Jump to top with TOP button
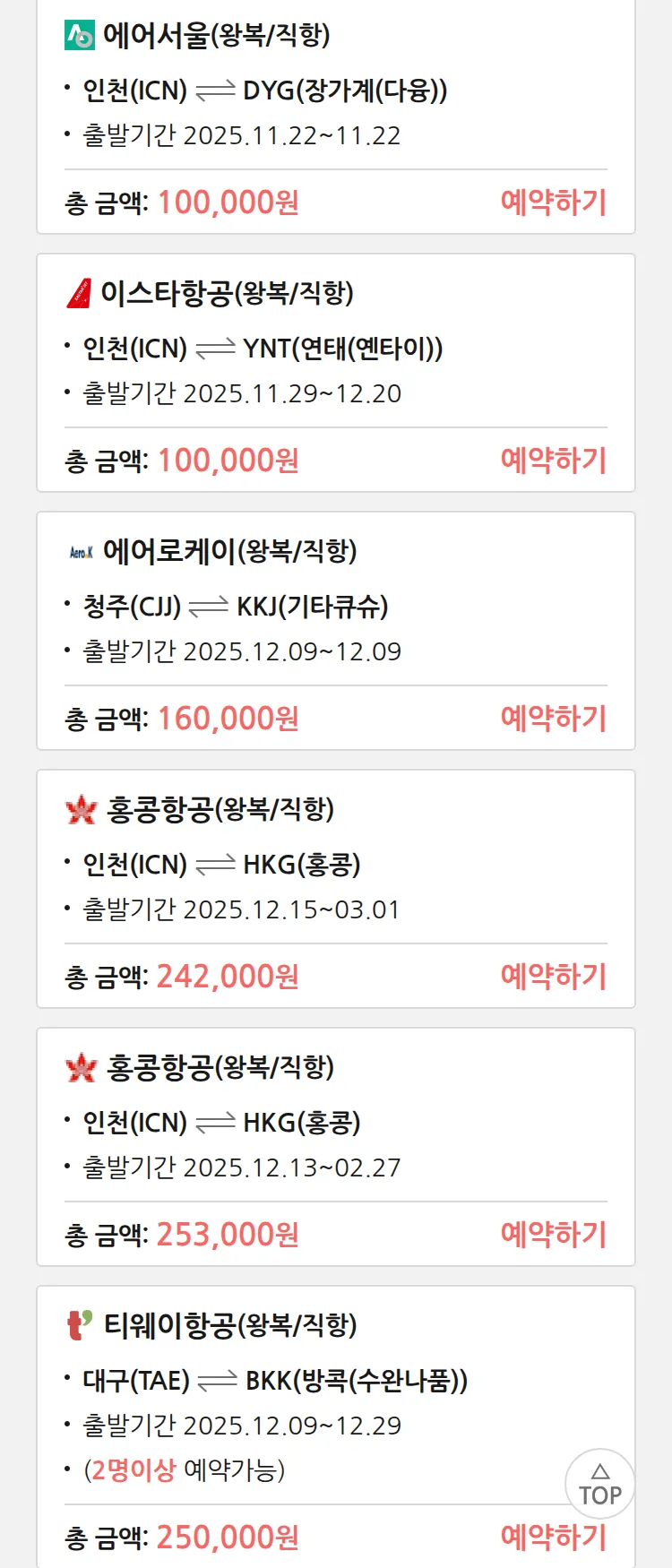The height and width of the screenshot is (1568, 672). 599,1484
